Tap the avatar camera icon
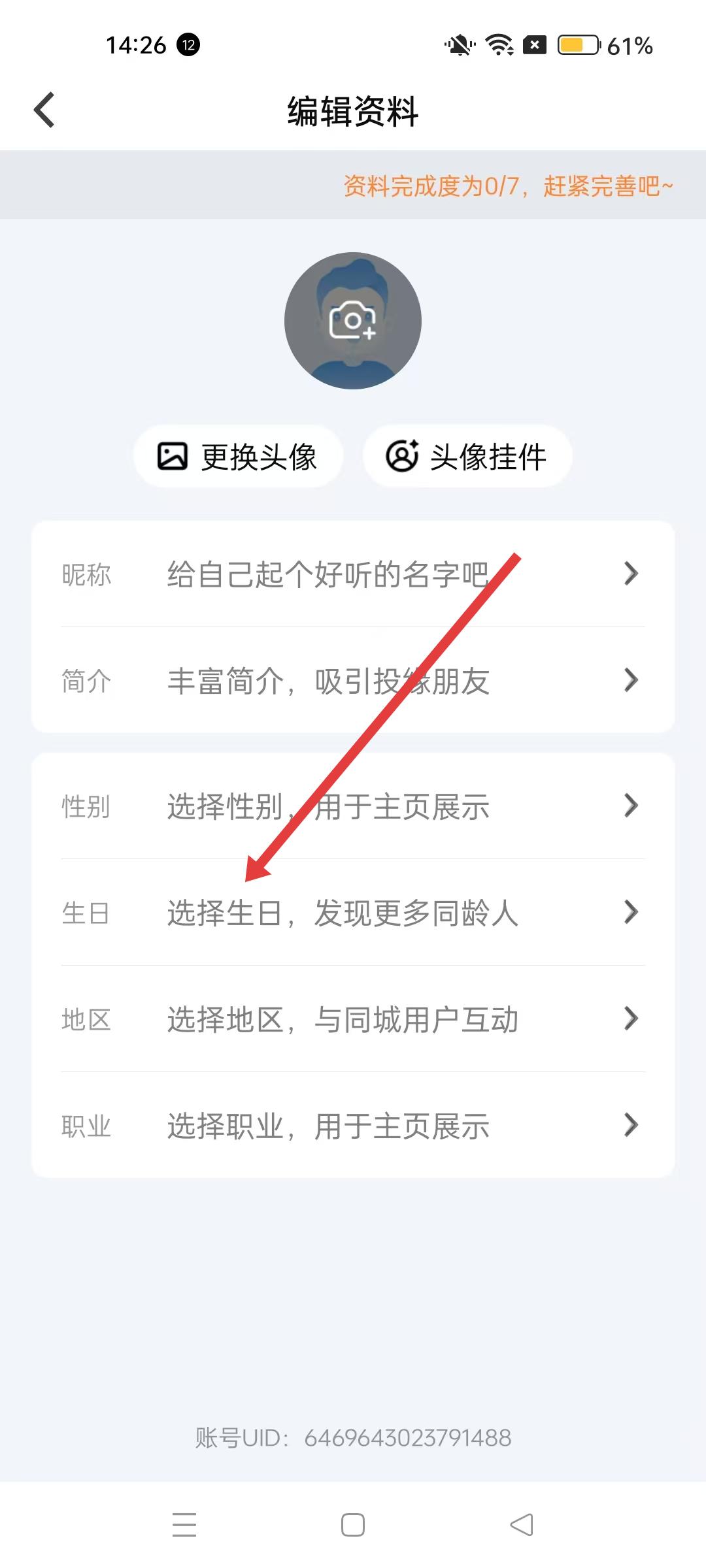Viewport: 706px width, 1568px height. click(x=352, y=321)
